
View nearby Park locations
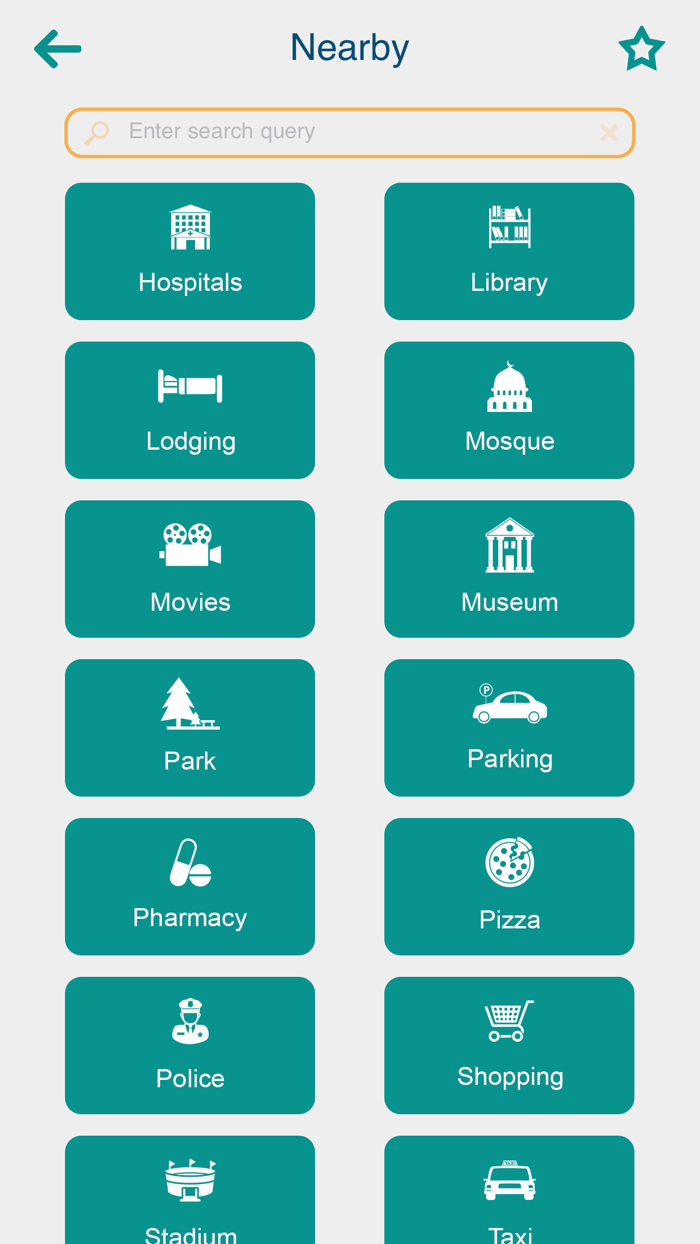click(190, 728)
